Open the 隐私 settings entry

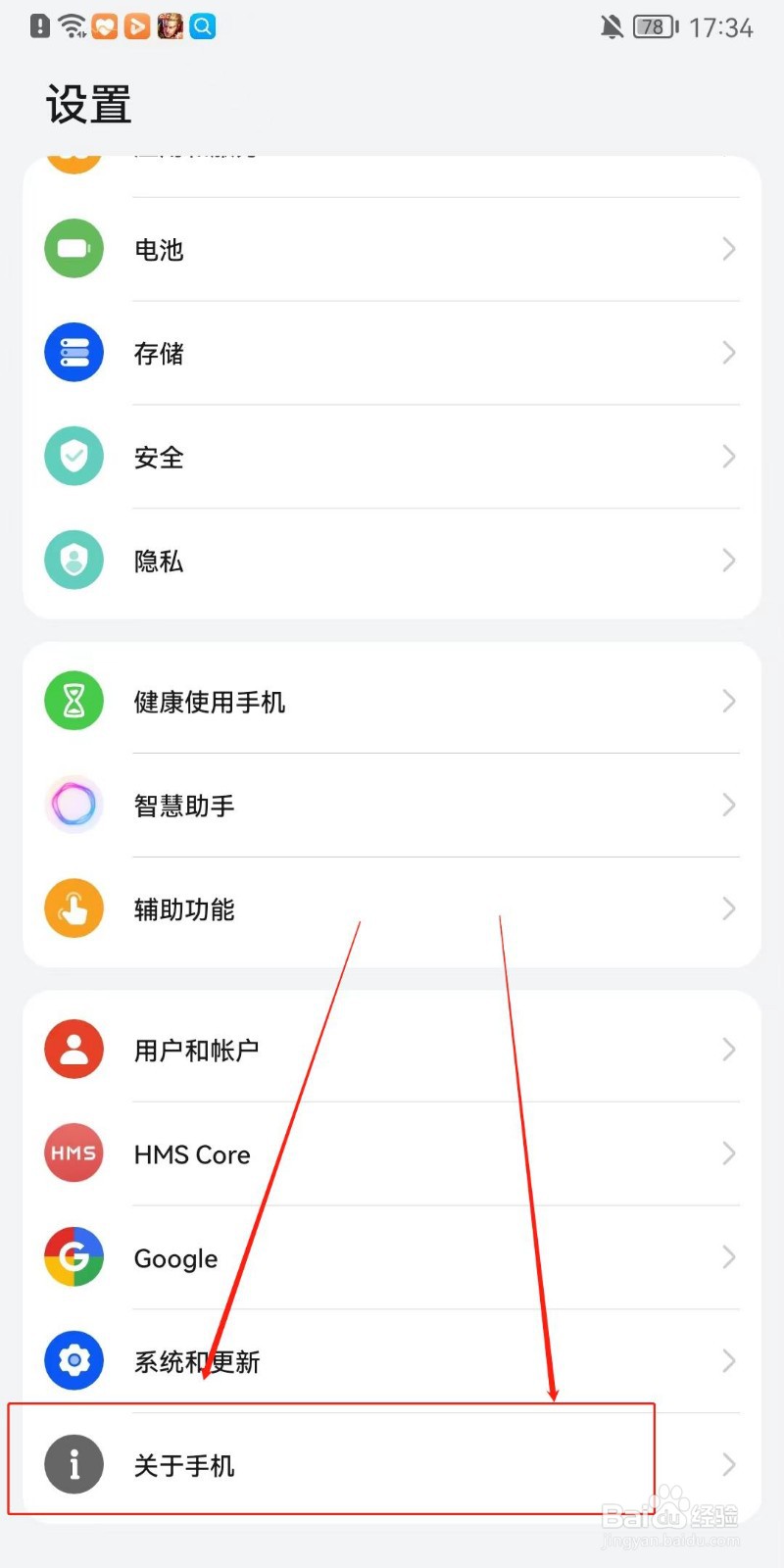point(392,560)
